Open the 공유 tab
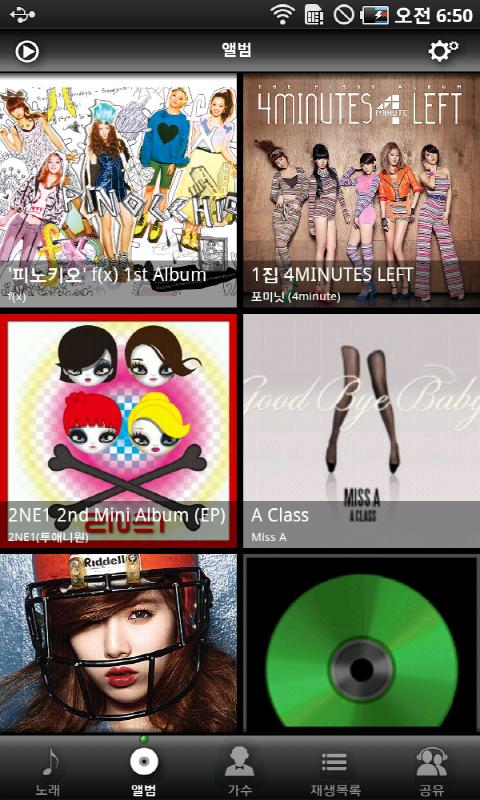 (x=432, y=769)
